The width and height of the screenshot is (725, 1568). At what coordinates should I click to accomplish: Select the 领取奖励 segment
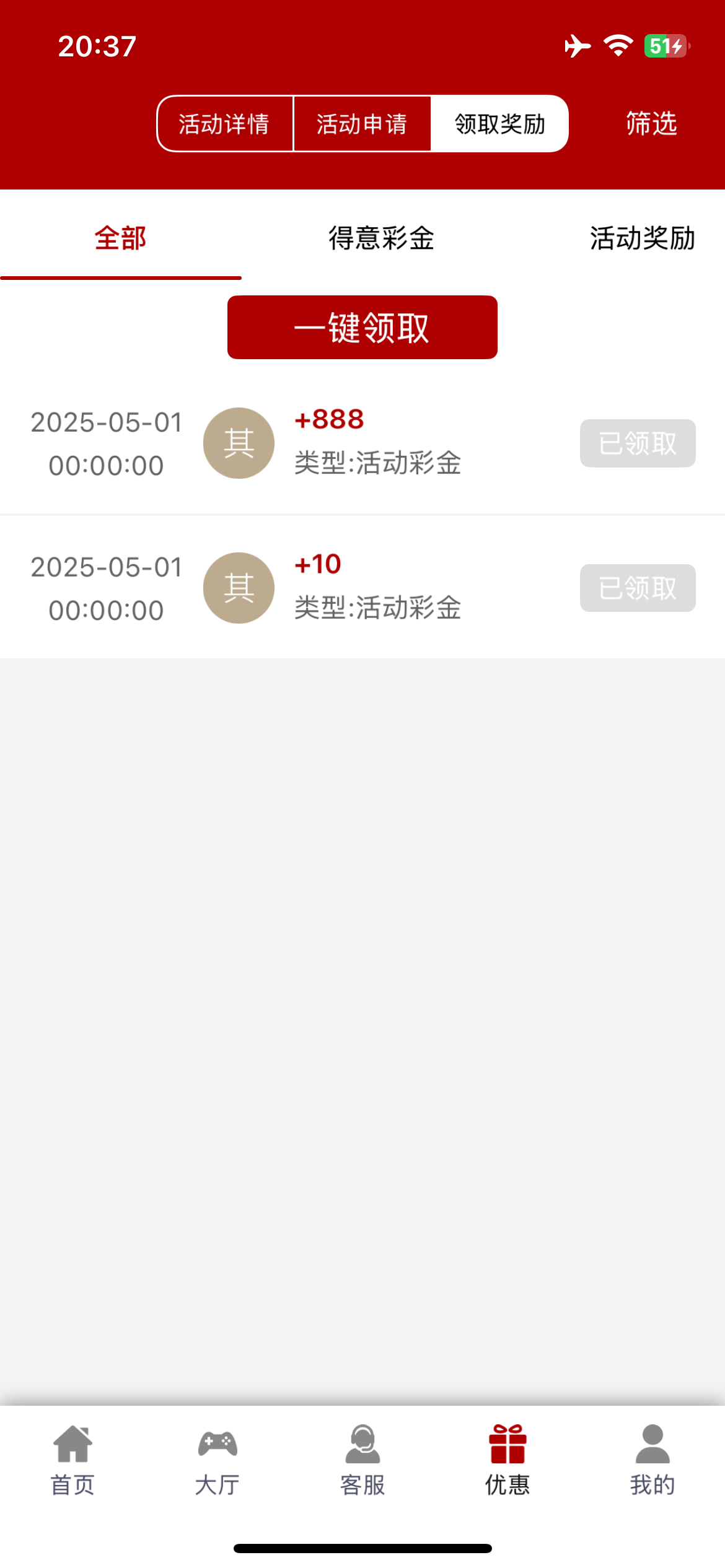(x=499, y=124)
